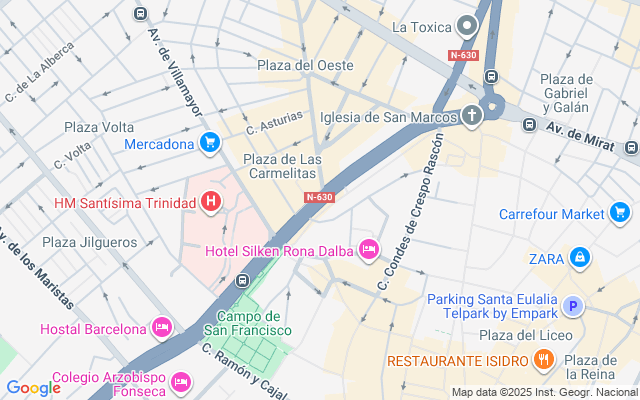Tap the ZARA shopping bag marker

tap(579, 258)
